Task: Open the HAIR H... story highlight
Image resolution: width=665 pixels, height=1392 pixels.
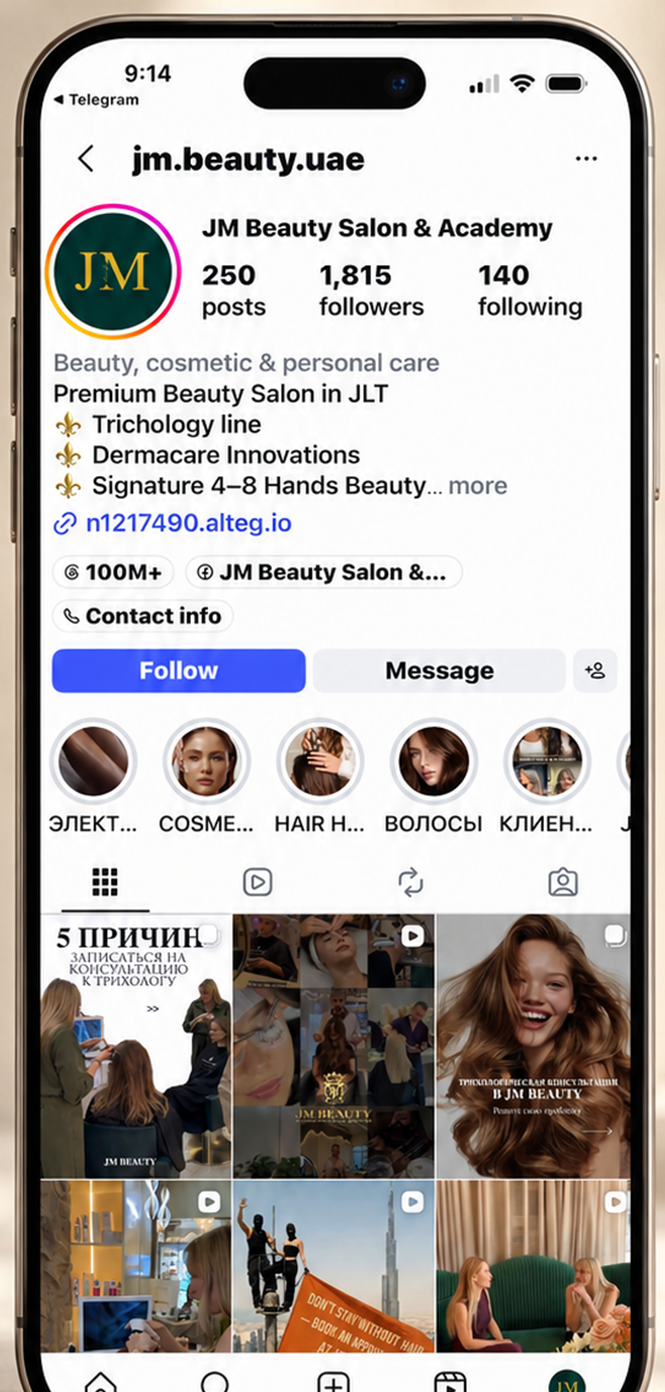Action: click(x=320, y=777)
